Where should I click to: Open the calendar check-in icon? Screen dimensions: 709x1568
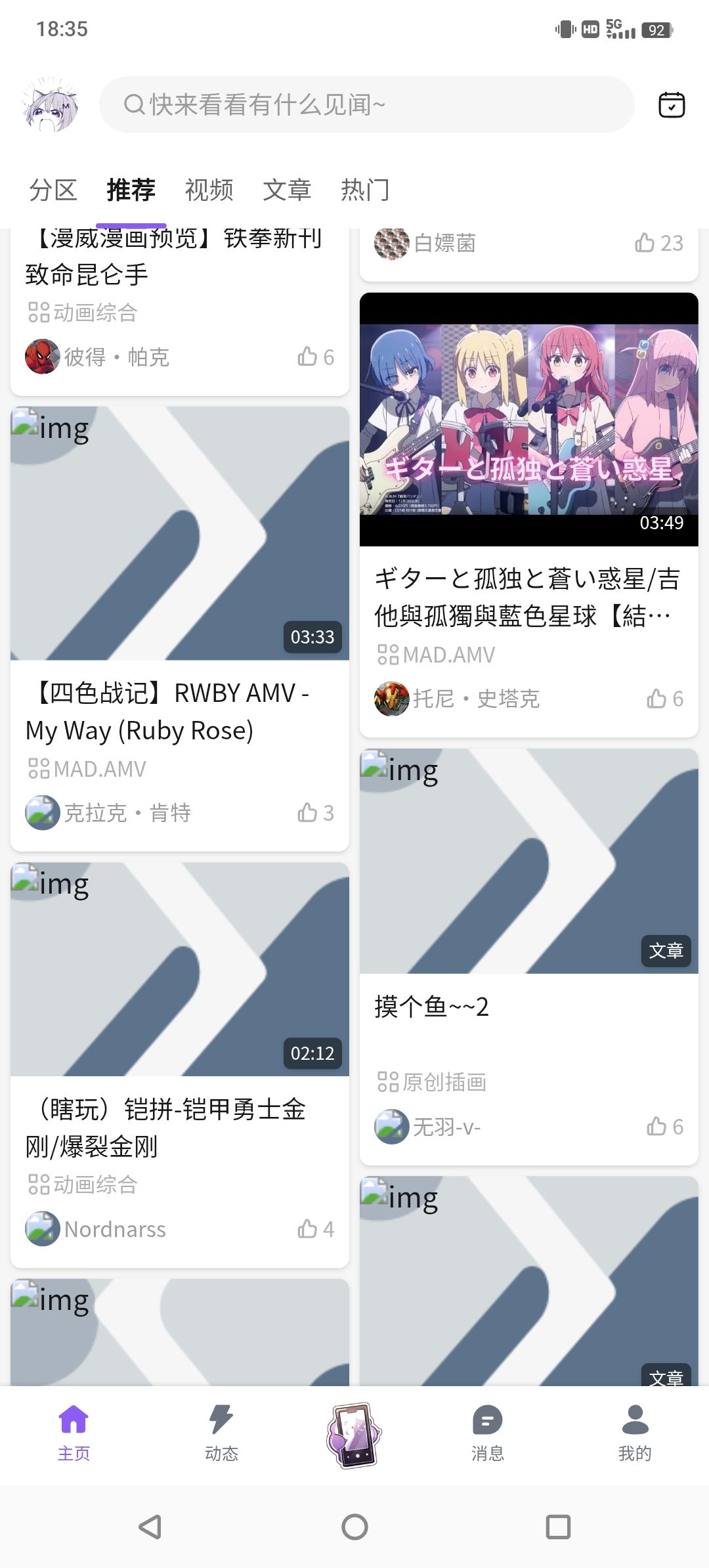[671, 105]
